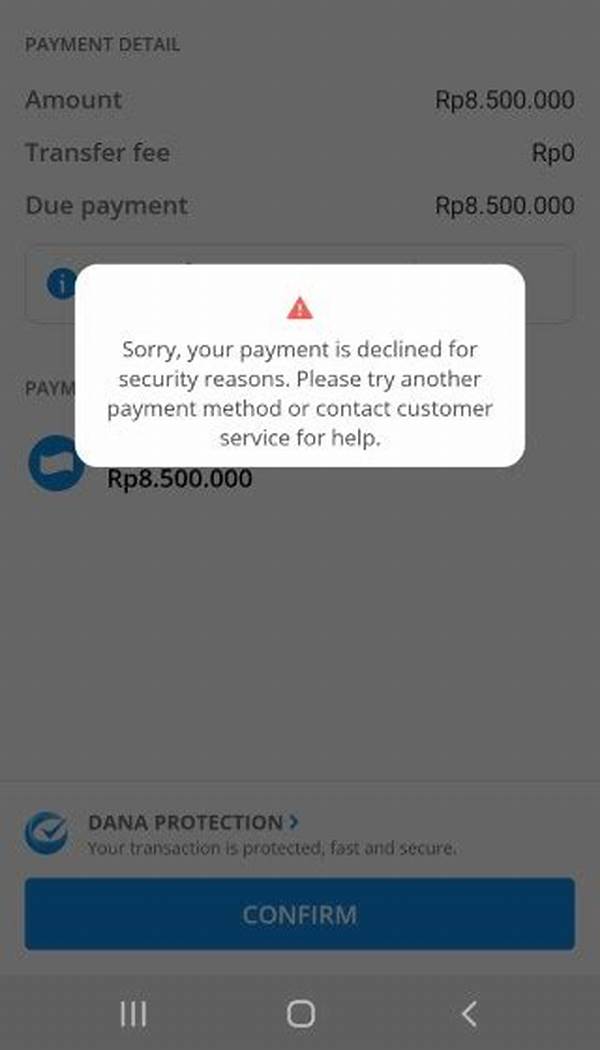Go to the system home screen
The width and height of the screenshot is (600, 1050).
[300, 1013]
